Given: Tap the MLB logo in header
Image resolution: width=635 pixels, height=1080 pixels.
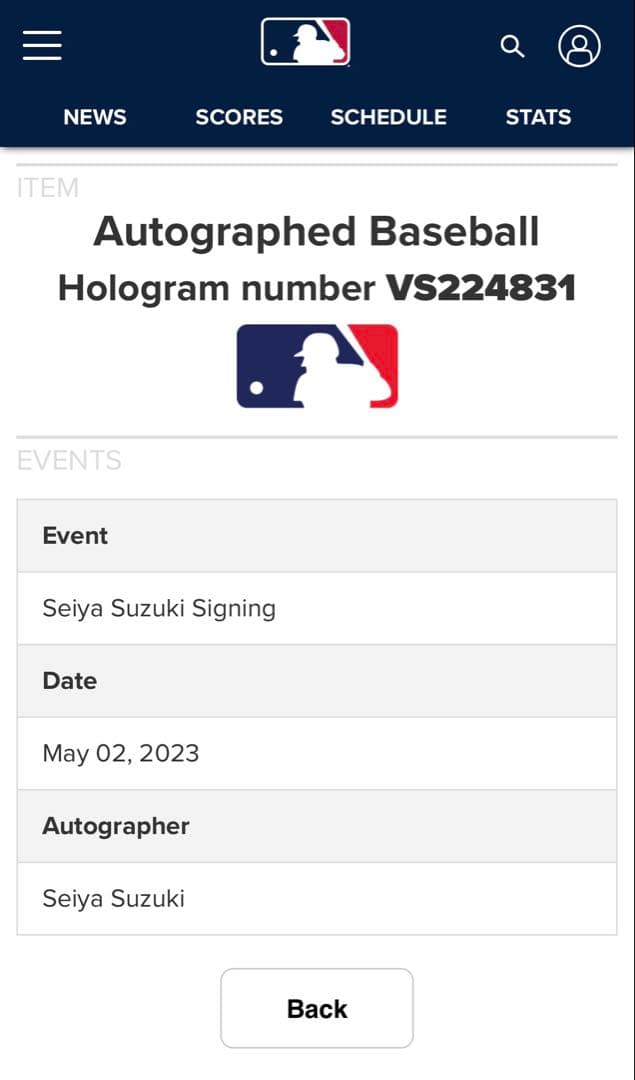Looking at the screenshot, I should pyautogui.click(x=306, y=43).
